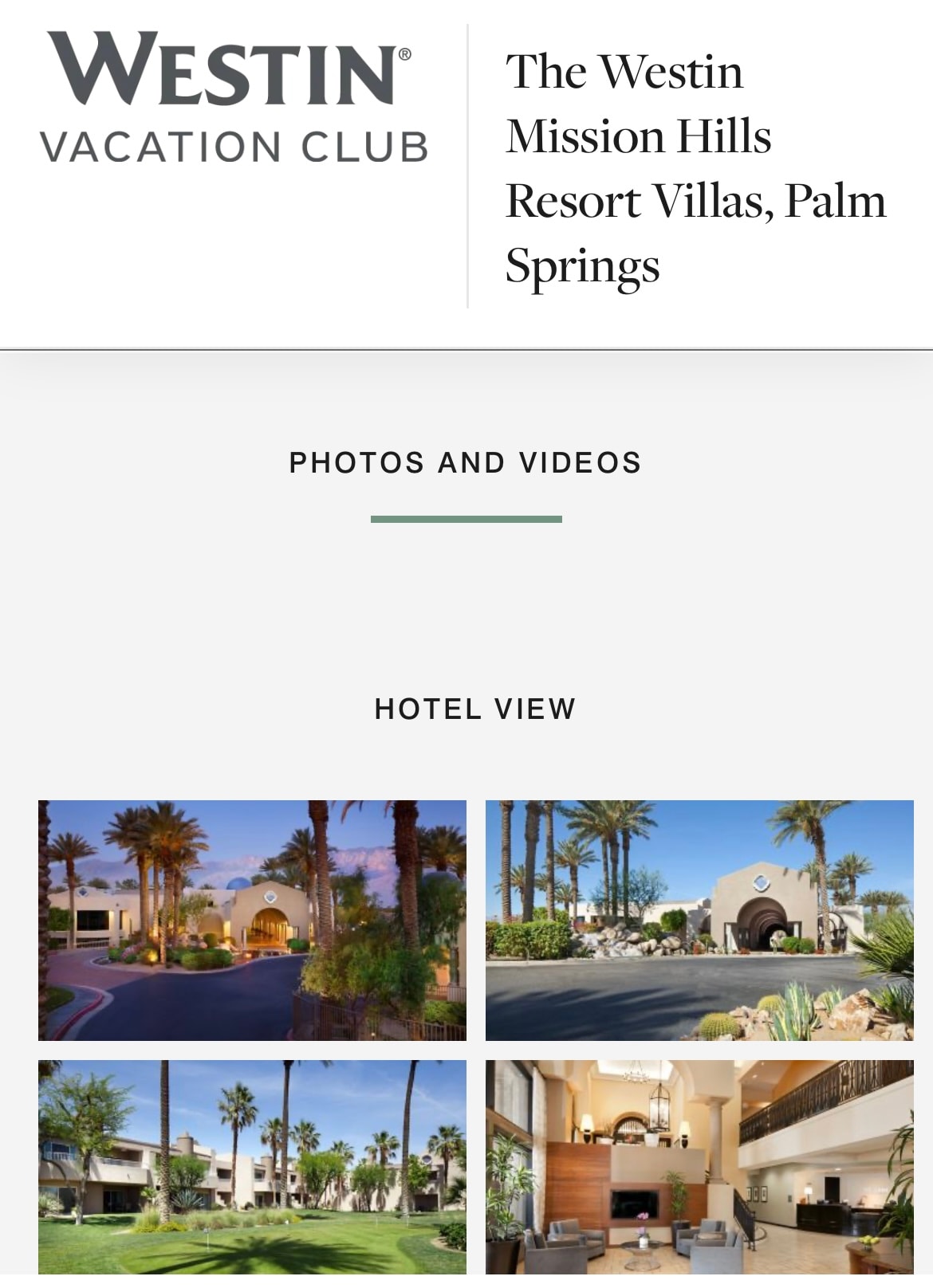The image size is (933, 1288).
Task: View the hotel lobby interior photo
Action: (699, 1166)
